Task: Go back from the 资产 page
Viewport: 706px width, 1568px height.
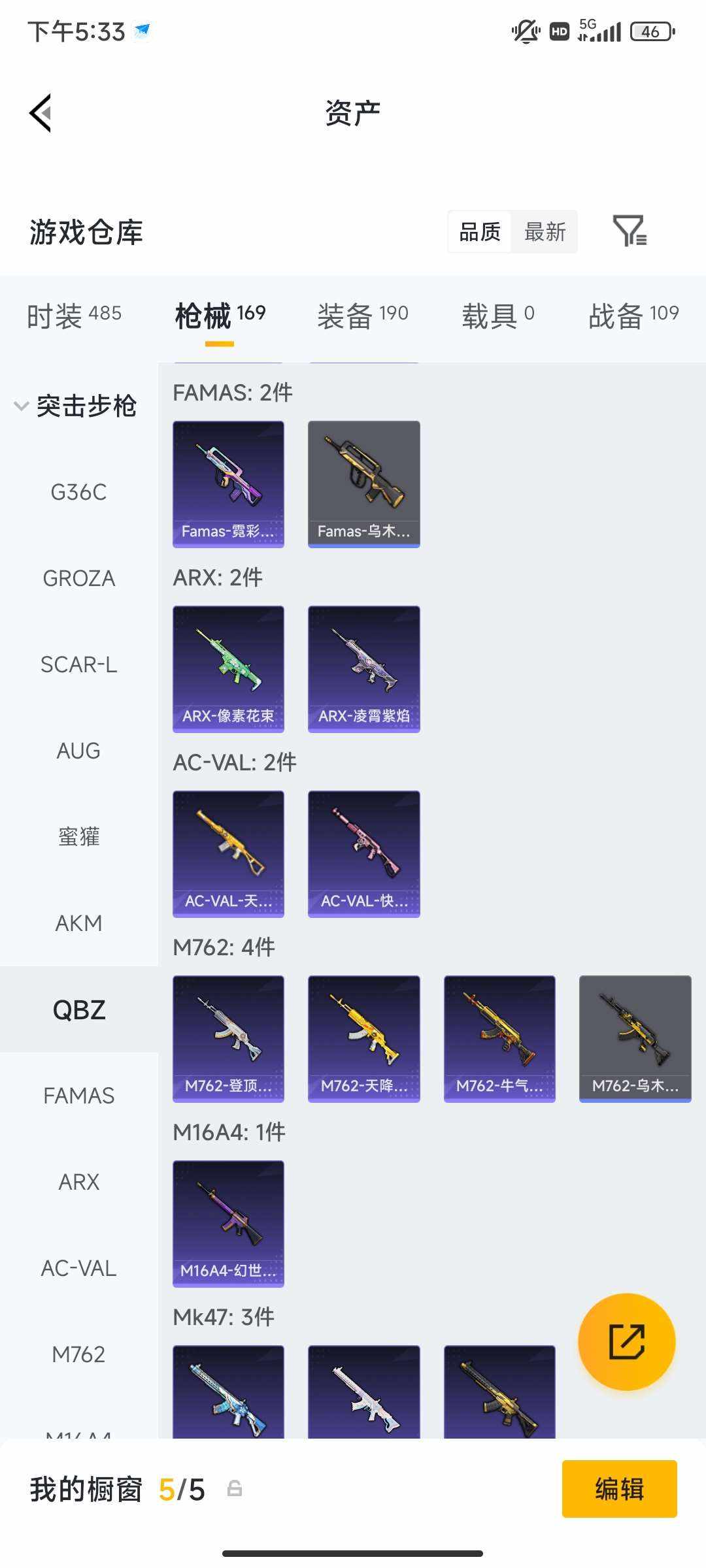Action: point(41,113)
